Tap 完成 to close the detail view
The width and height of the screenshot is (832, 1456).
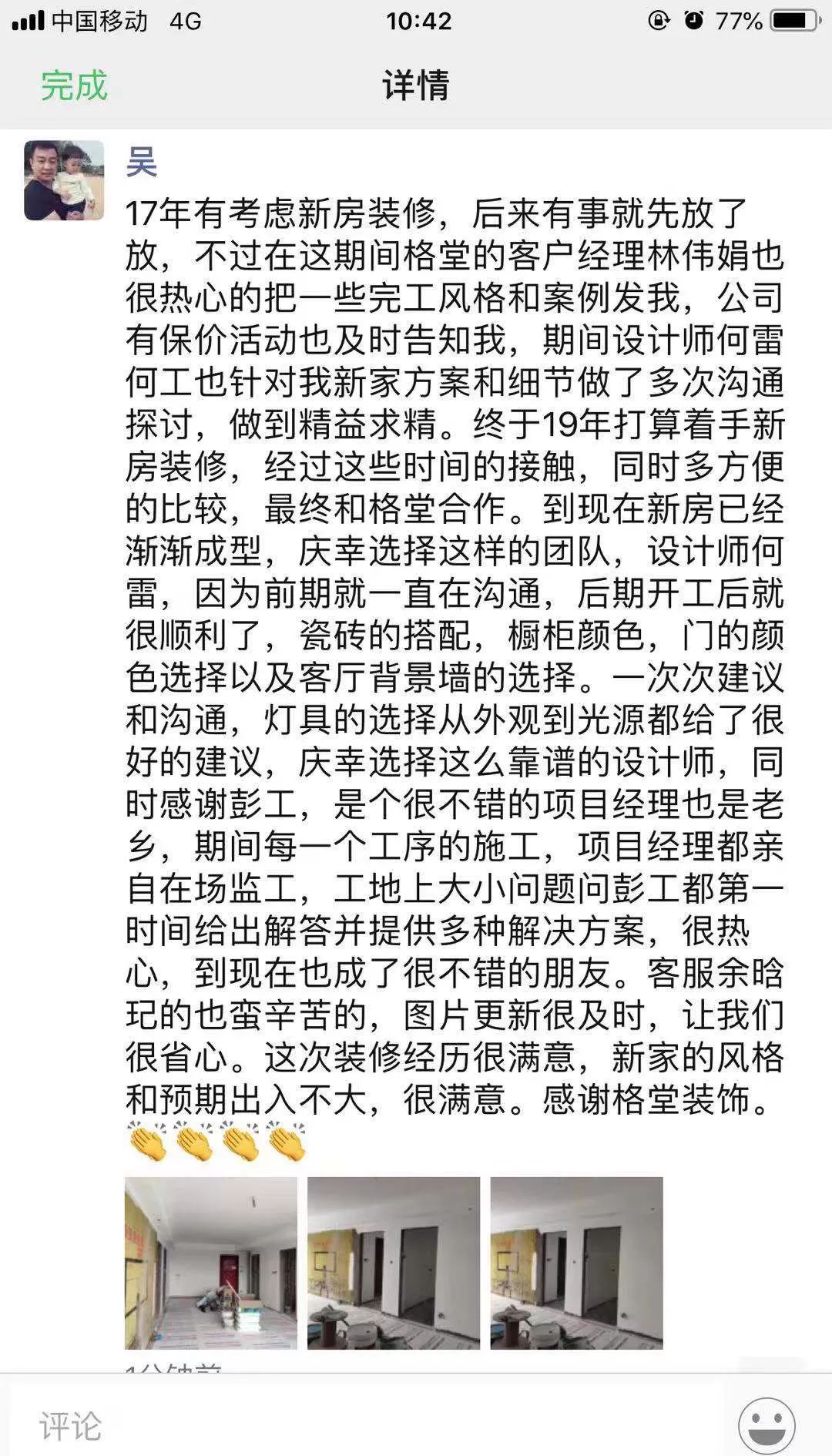point(74,86)
